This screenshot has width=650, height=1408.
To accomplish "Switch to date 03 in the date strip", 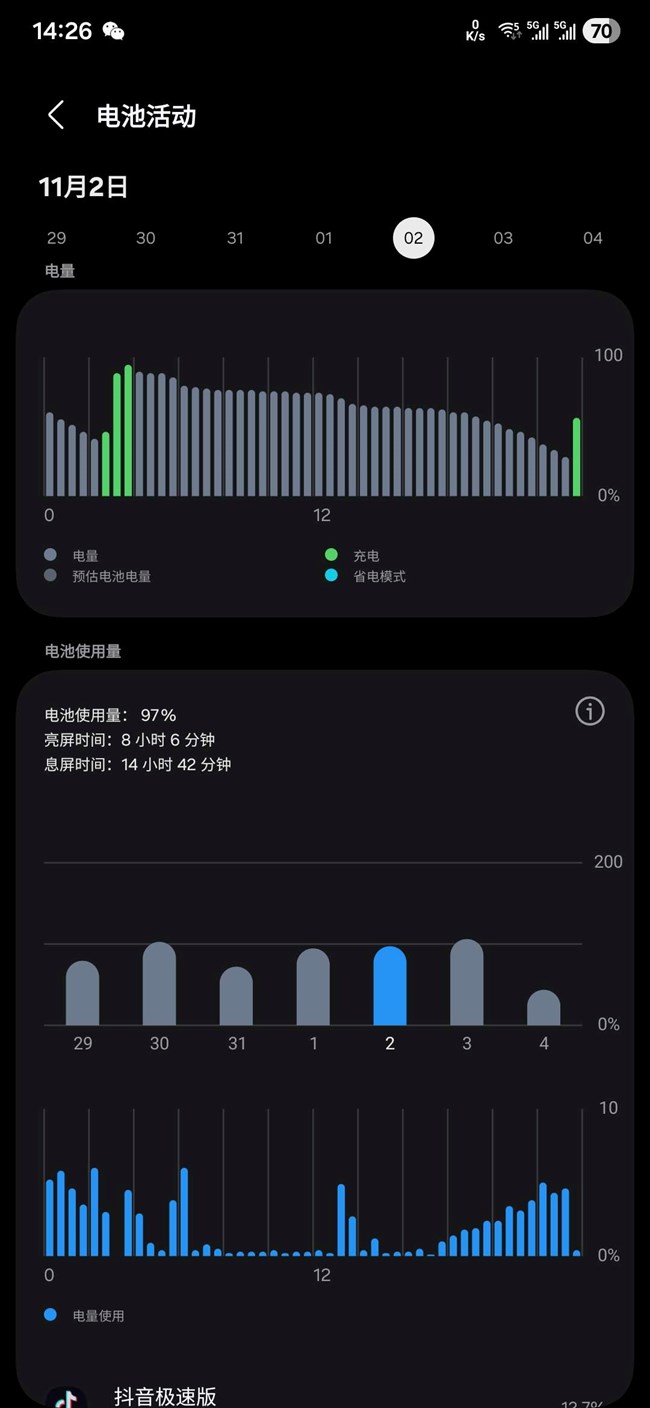I will click(x=503, y=238).
